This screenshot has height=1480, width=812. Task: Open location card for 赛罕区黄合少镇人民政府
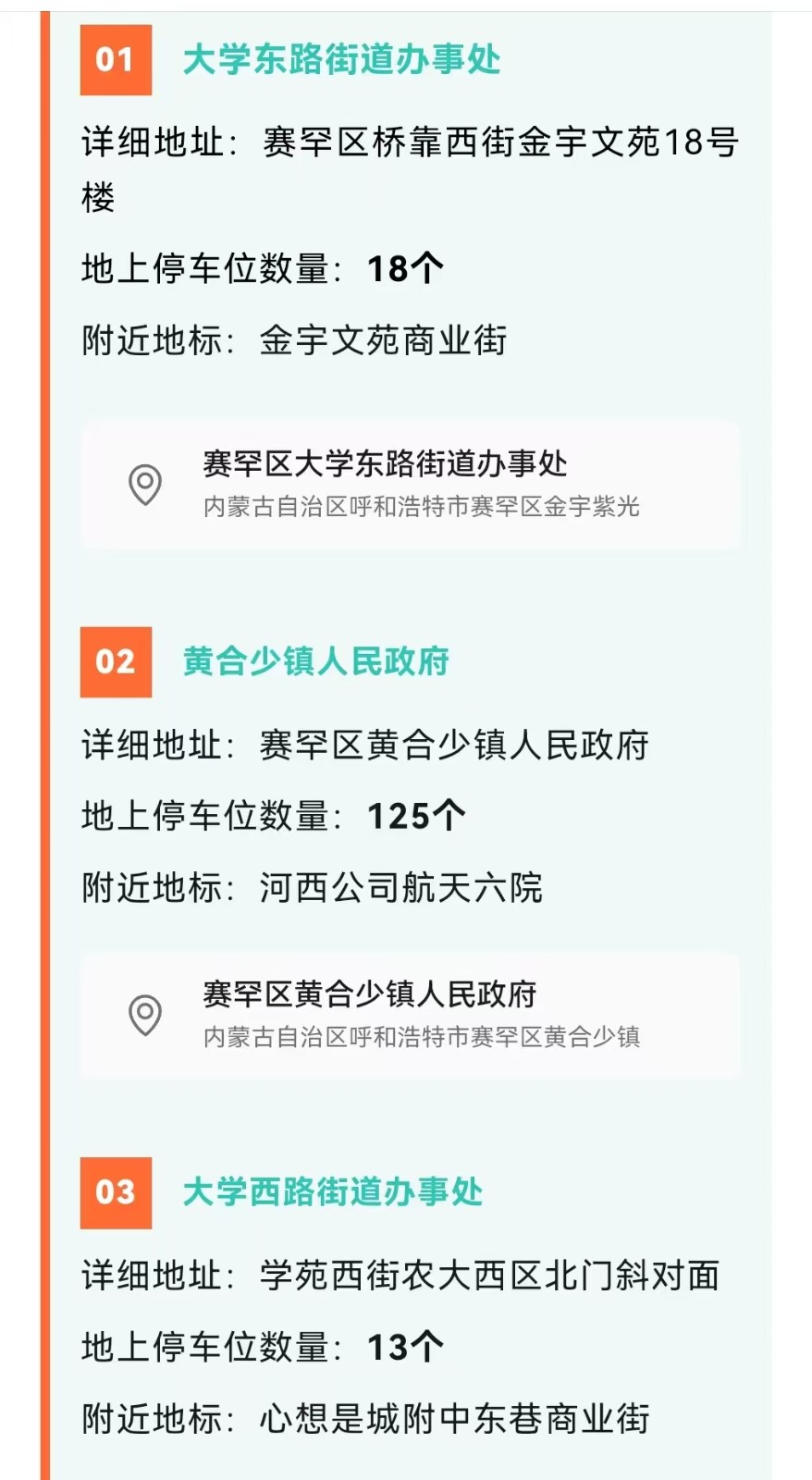click(410, 1015)
